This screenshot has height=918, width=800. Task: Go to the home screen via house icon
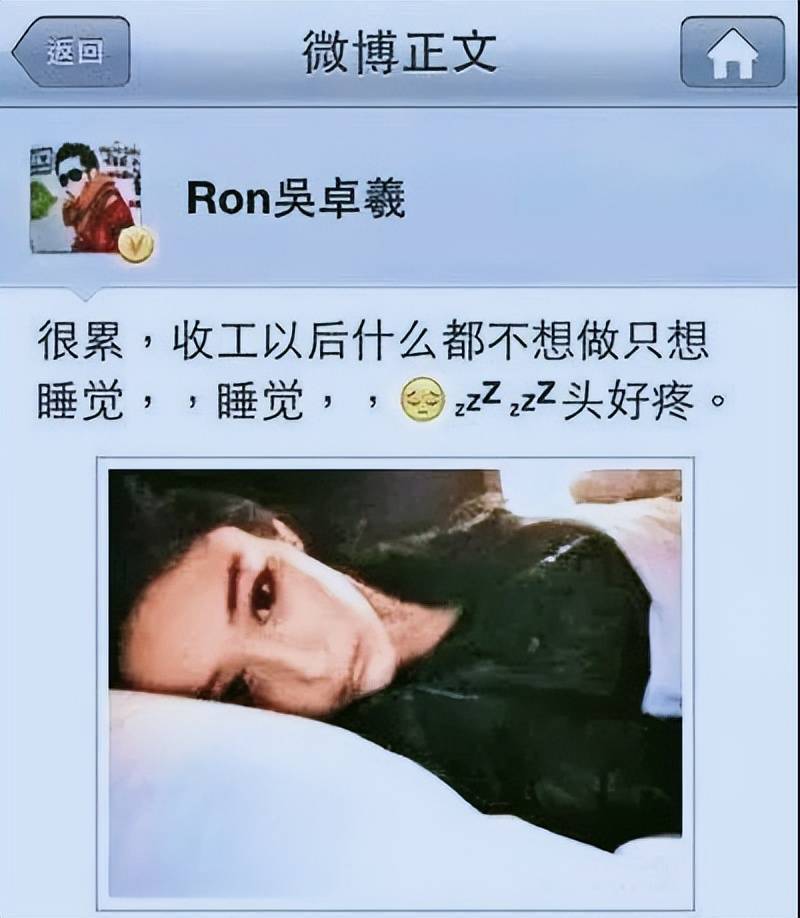pyautogui.click(x=732, y=52)
